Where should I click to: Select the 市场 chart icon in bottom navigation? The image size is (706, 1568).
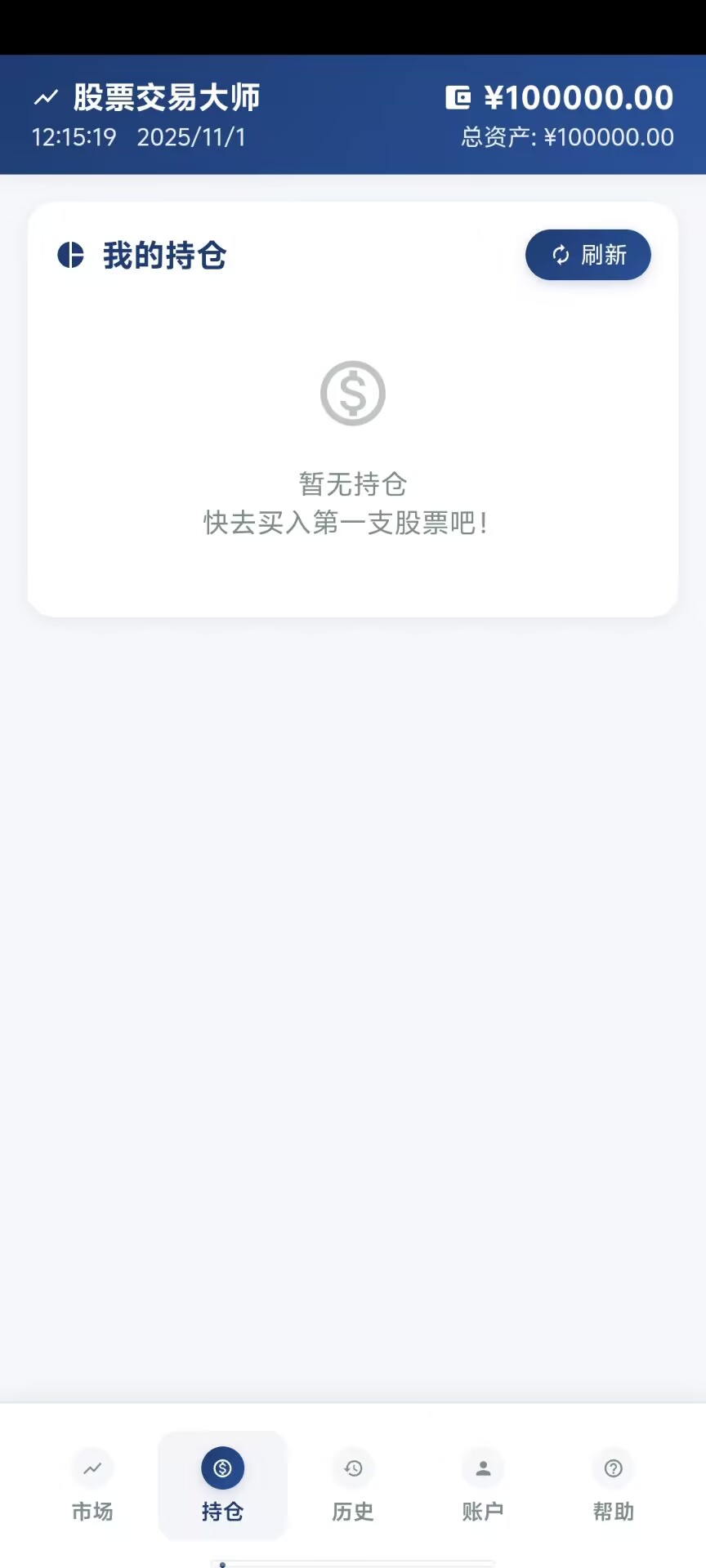92,1467
